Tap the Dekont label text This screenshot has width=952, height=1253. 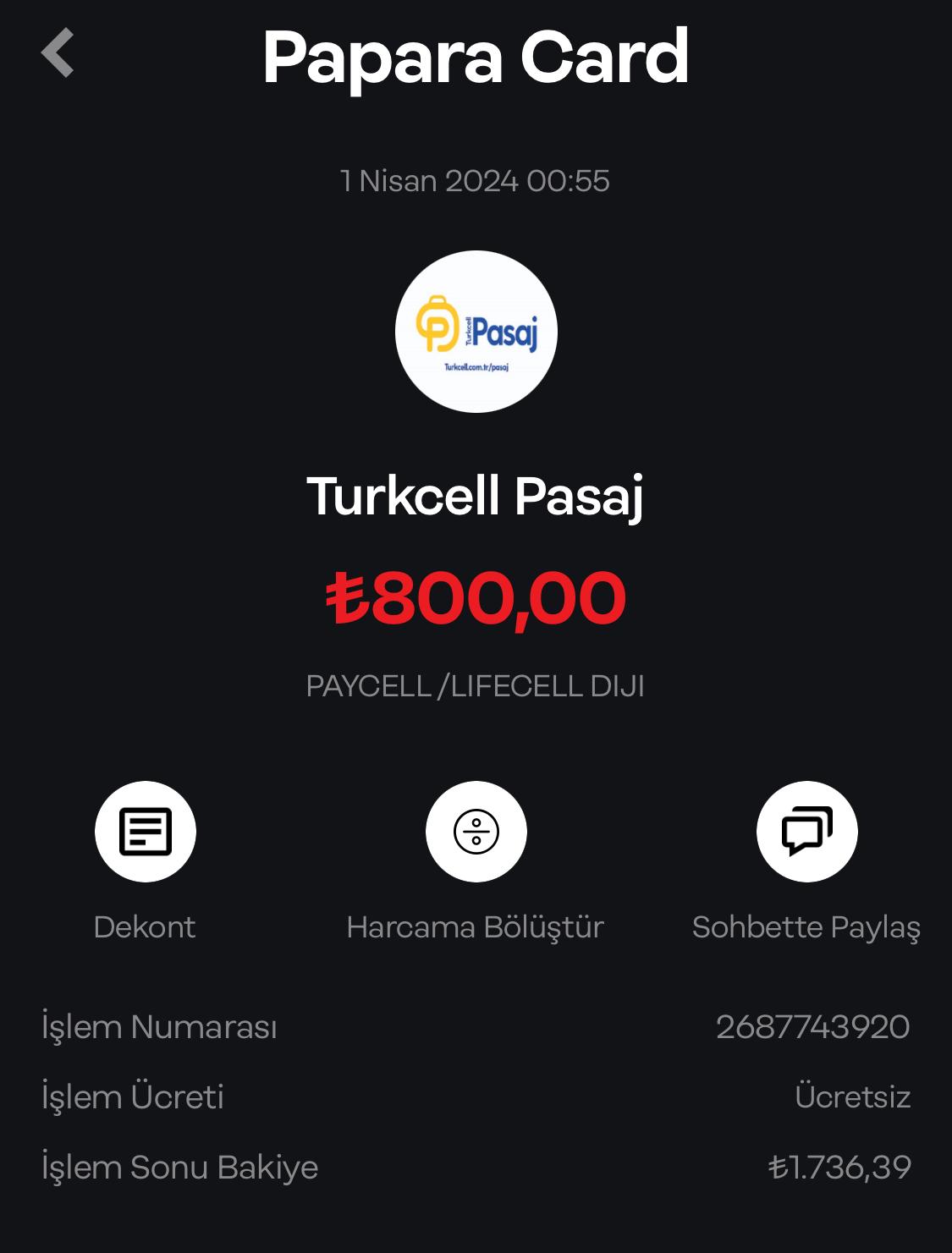145,927
